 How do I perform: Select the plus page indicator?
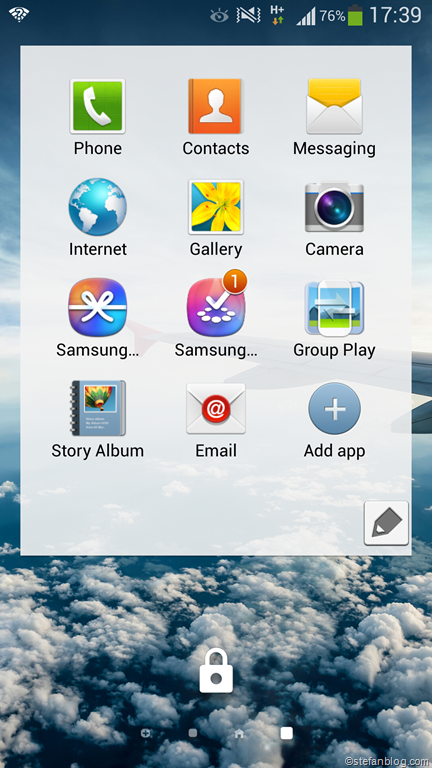145,733
